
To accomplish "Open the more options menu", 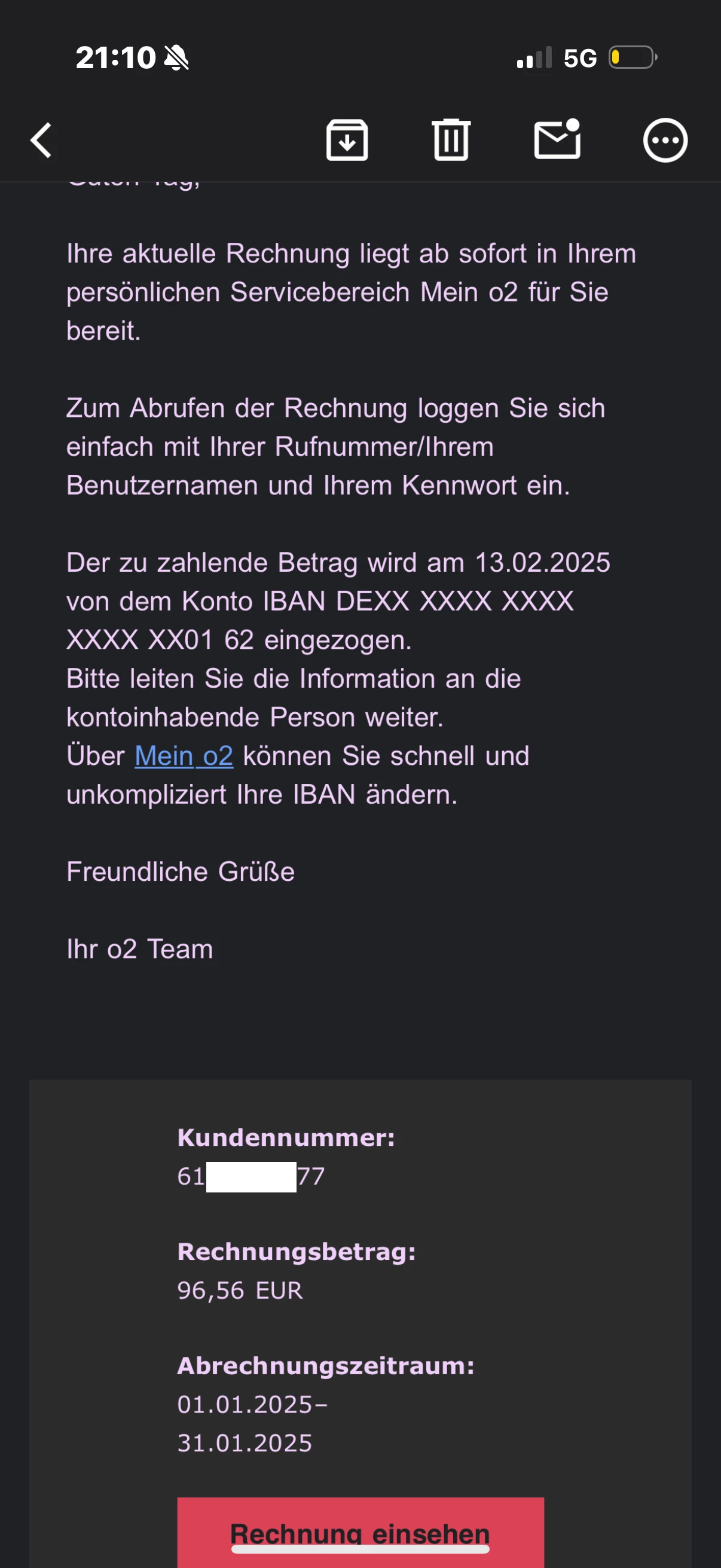I will (x=665, y=141).
